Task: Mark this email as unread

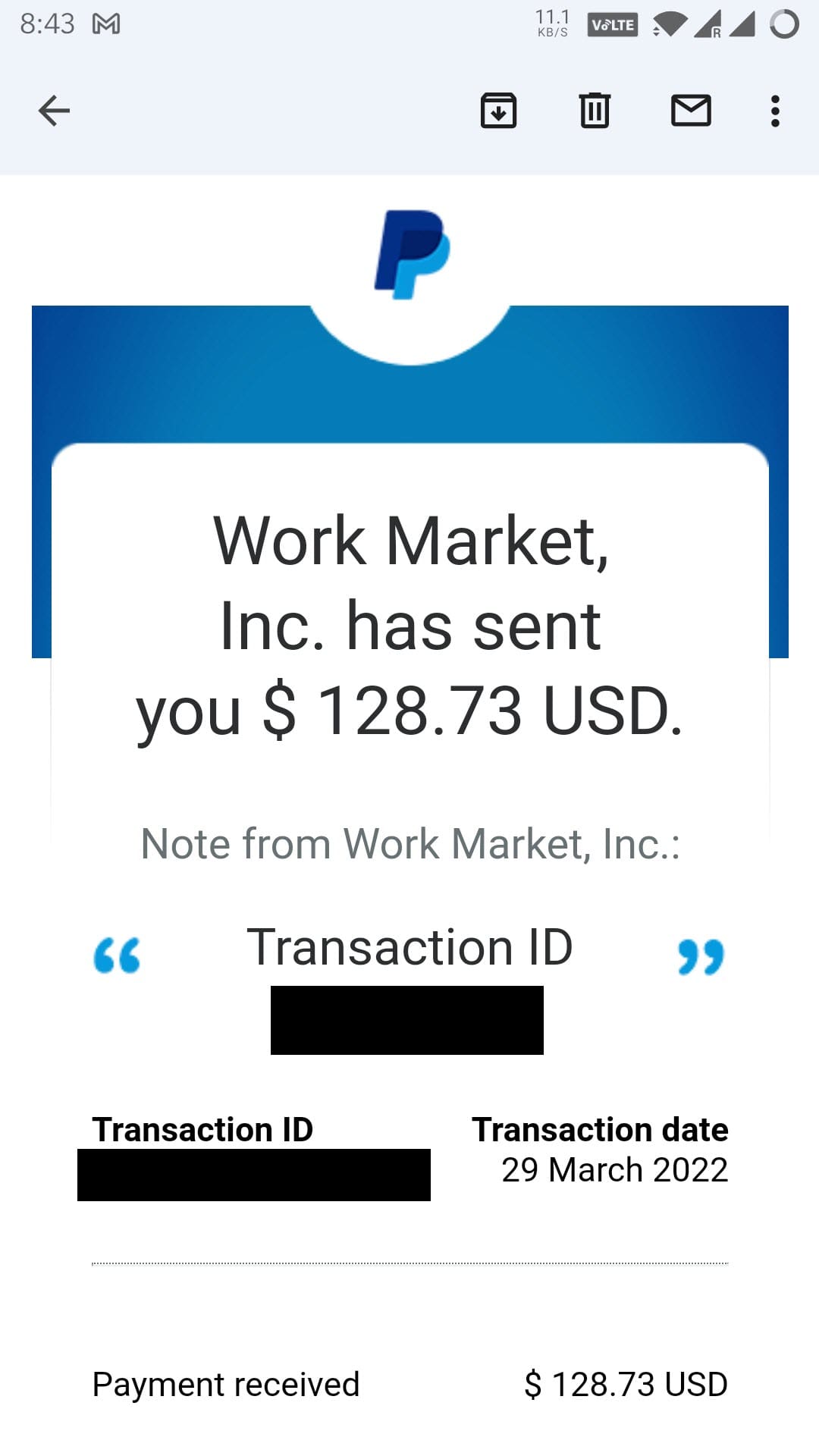Action: 691,111
